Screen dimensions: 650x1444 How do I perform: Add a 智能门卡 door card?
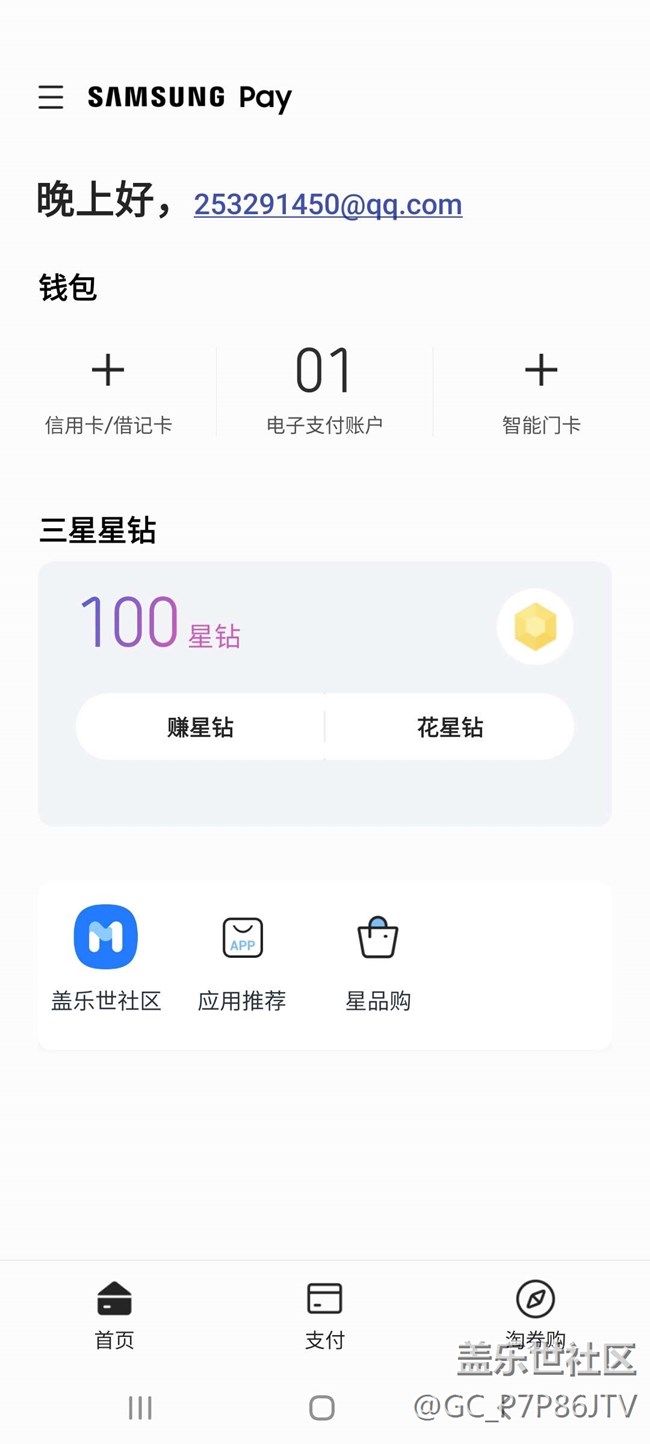pyautogui.click(x=541, y=390)
